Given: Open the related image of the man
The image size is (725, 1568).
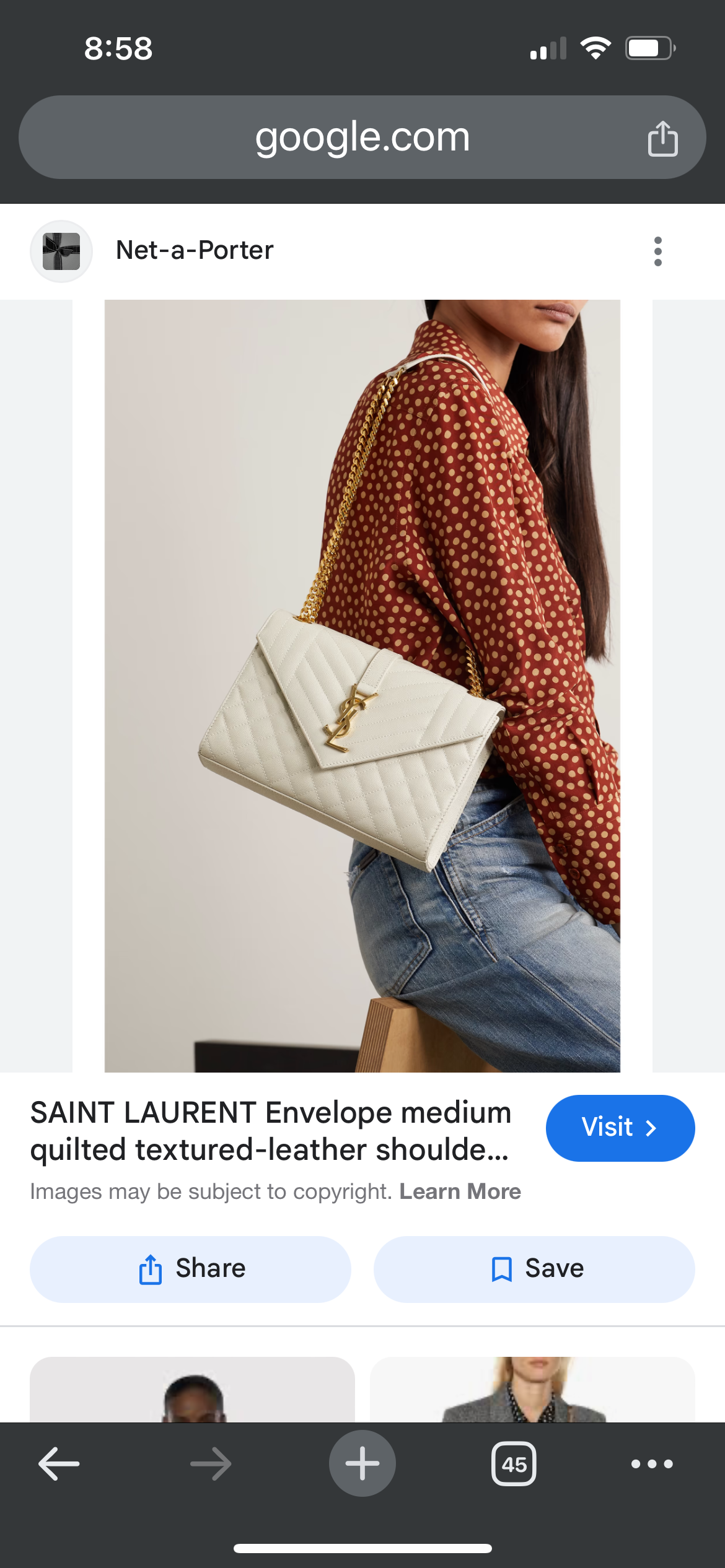Looking at the screenshot, I should pos(192,1390).
